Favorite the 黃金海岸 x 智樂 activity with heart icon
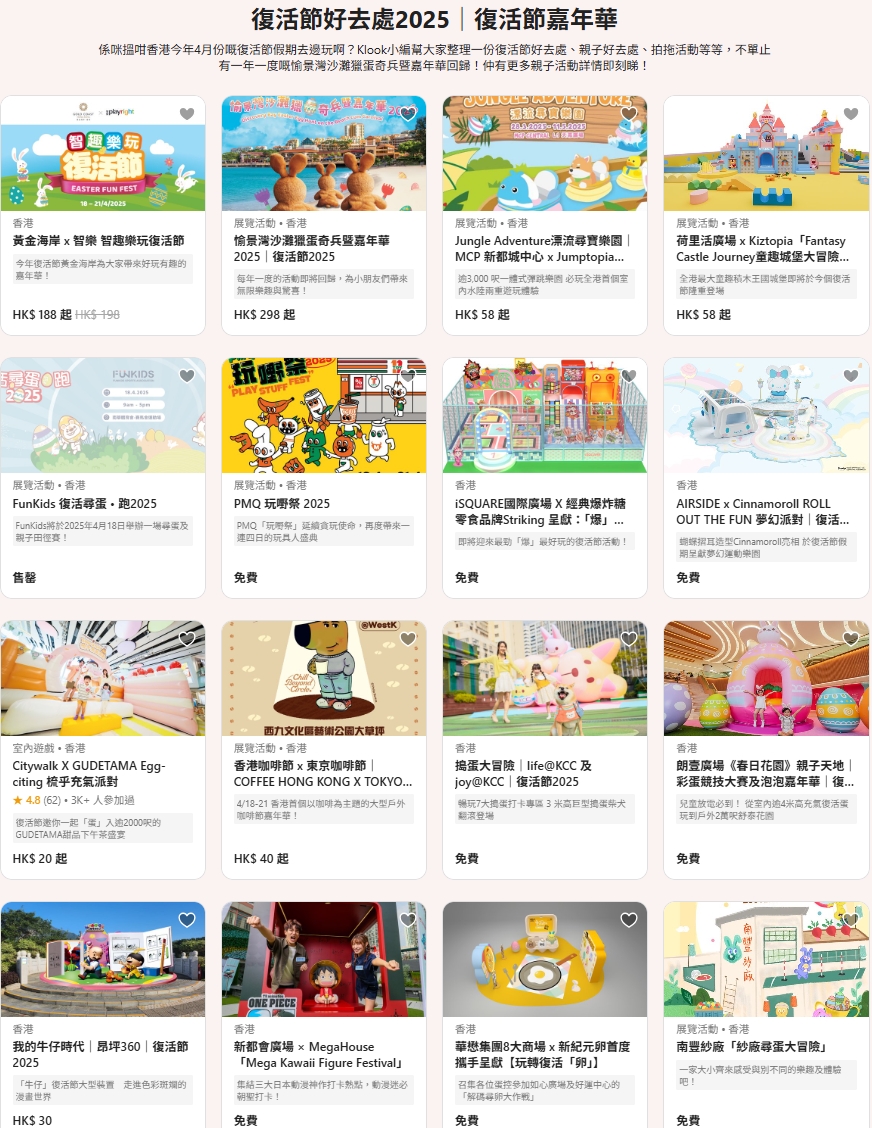 [x=187, y=114]
